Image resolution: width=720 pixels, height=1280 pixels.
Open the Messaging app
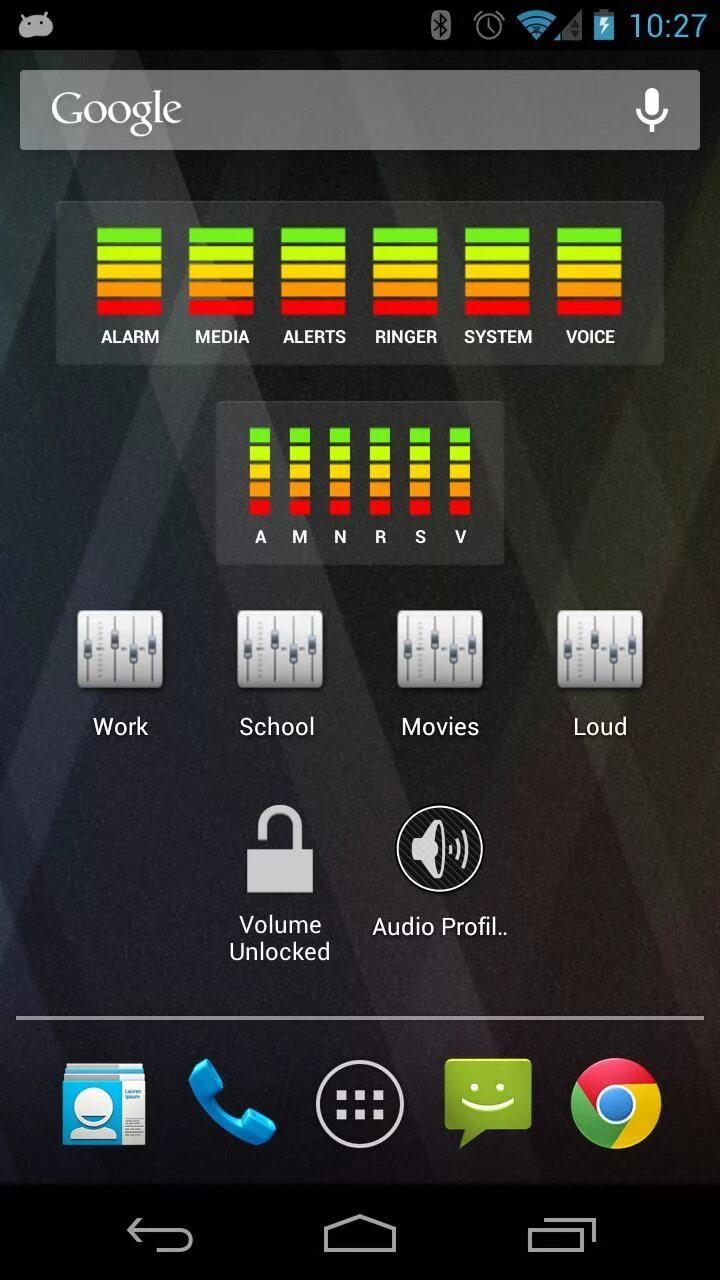coord(488,1102)
